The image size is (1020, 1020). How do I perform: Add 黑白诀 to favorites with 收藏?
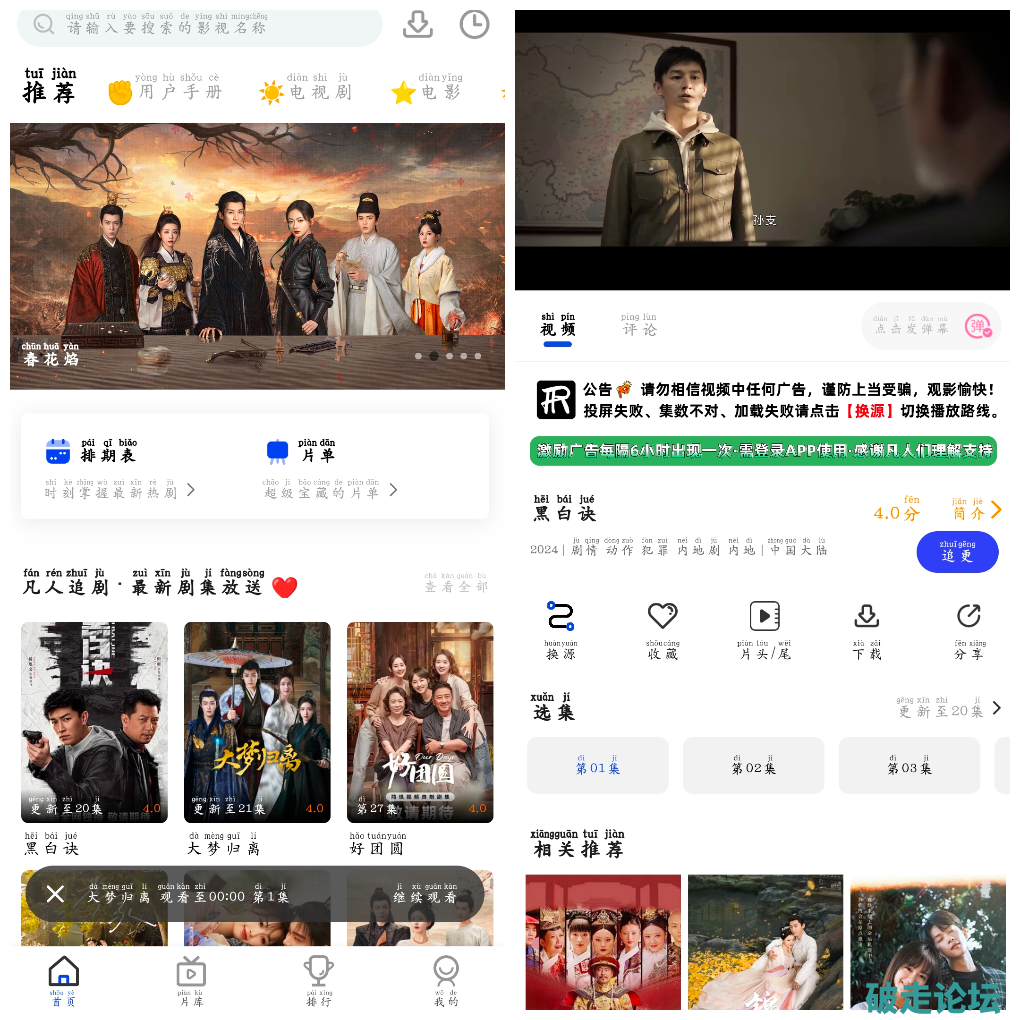662,628
